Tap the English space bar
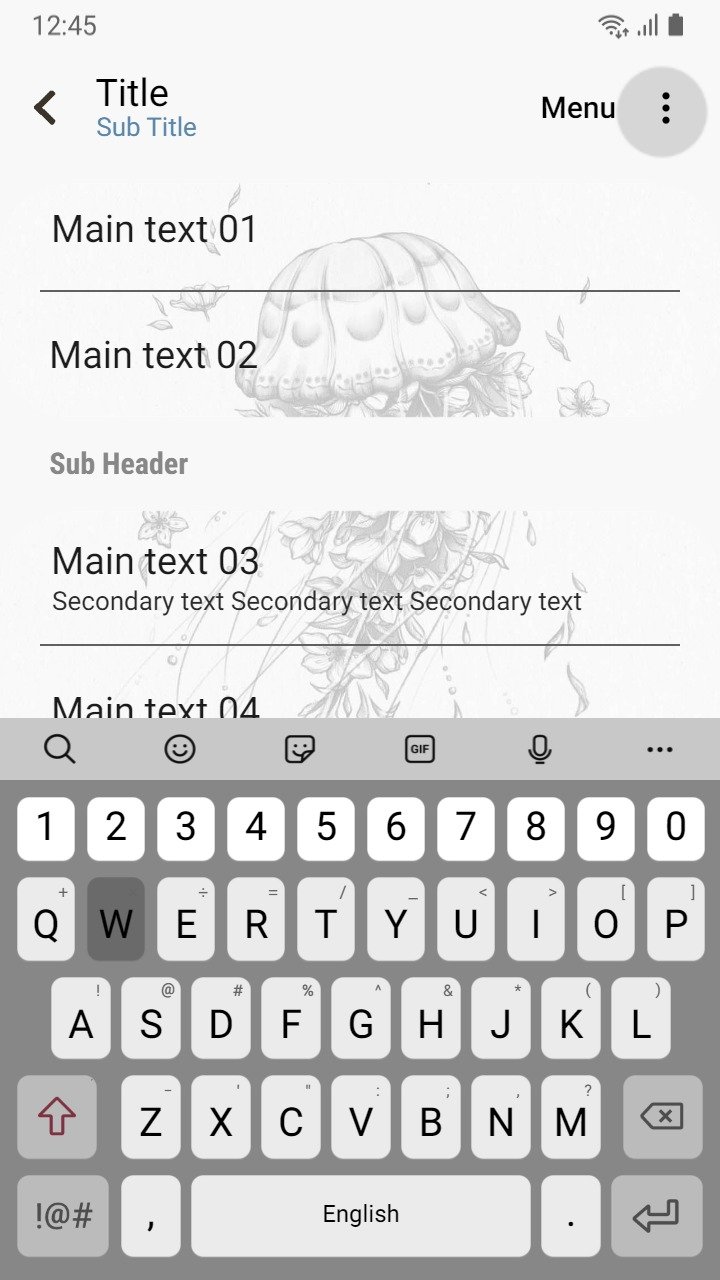720x1280 pixels. pos(360,1216)
